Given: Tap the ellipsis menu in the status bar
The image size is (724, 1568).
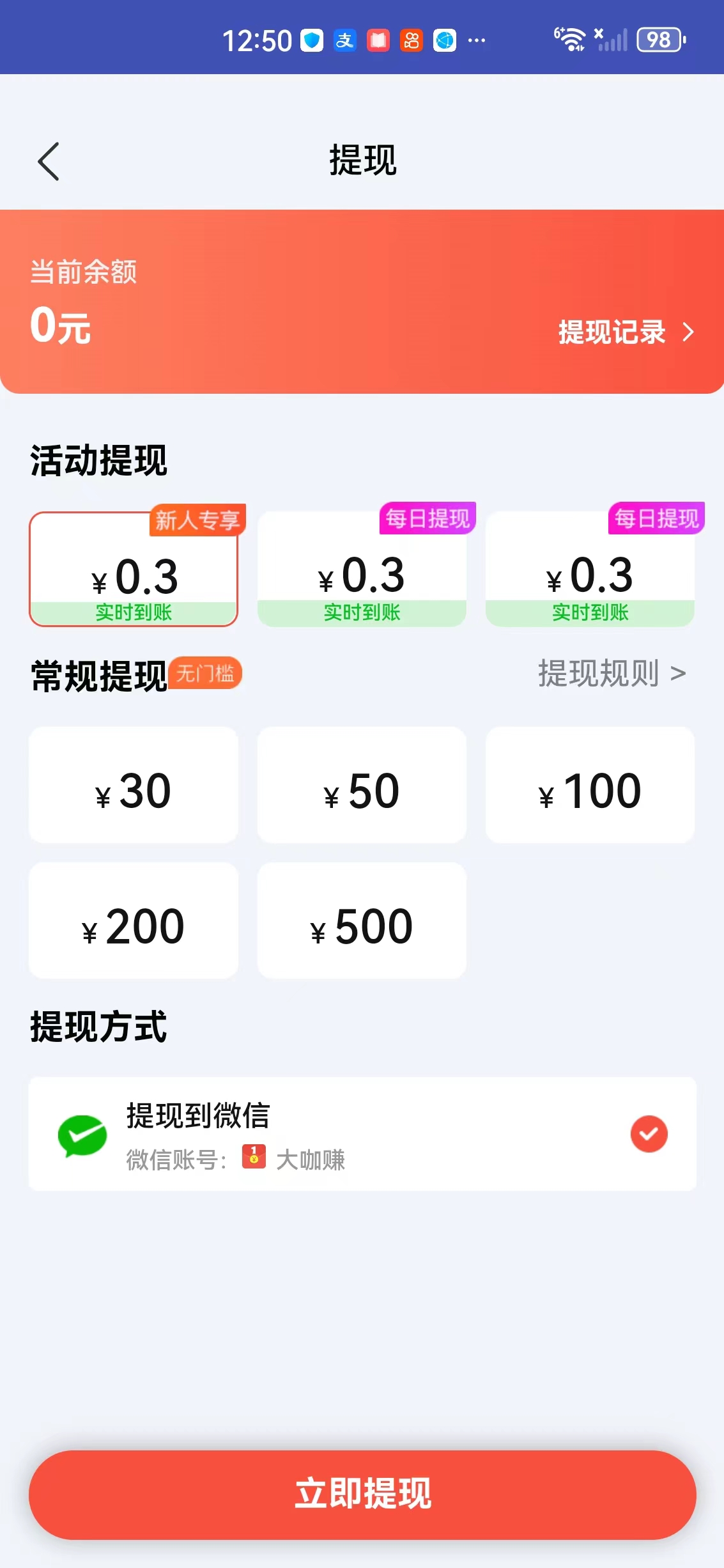Looking at the screenshot, I should [475, 40].
